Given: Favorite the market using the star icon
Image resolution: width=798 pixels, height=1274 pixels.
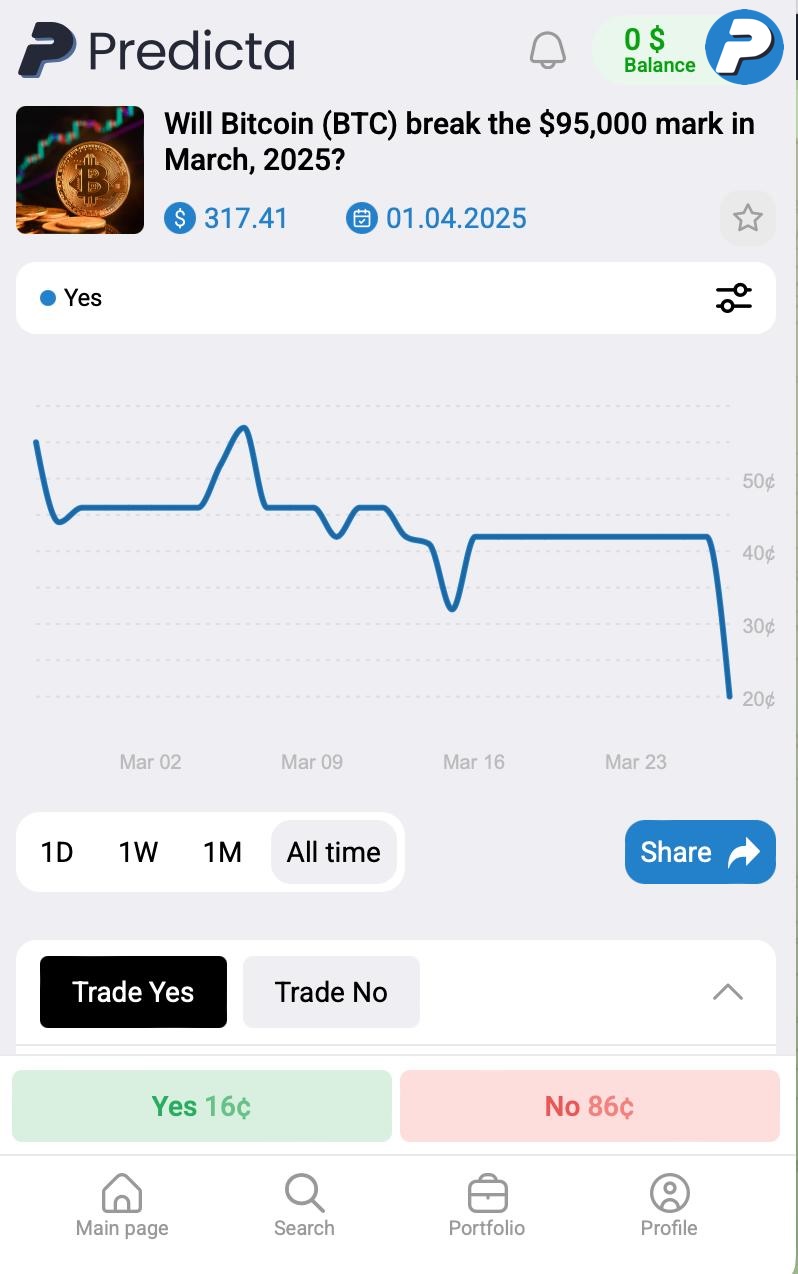Looking at the screenshot, I should [747, 218].
